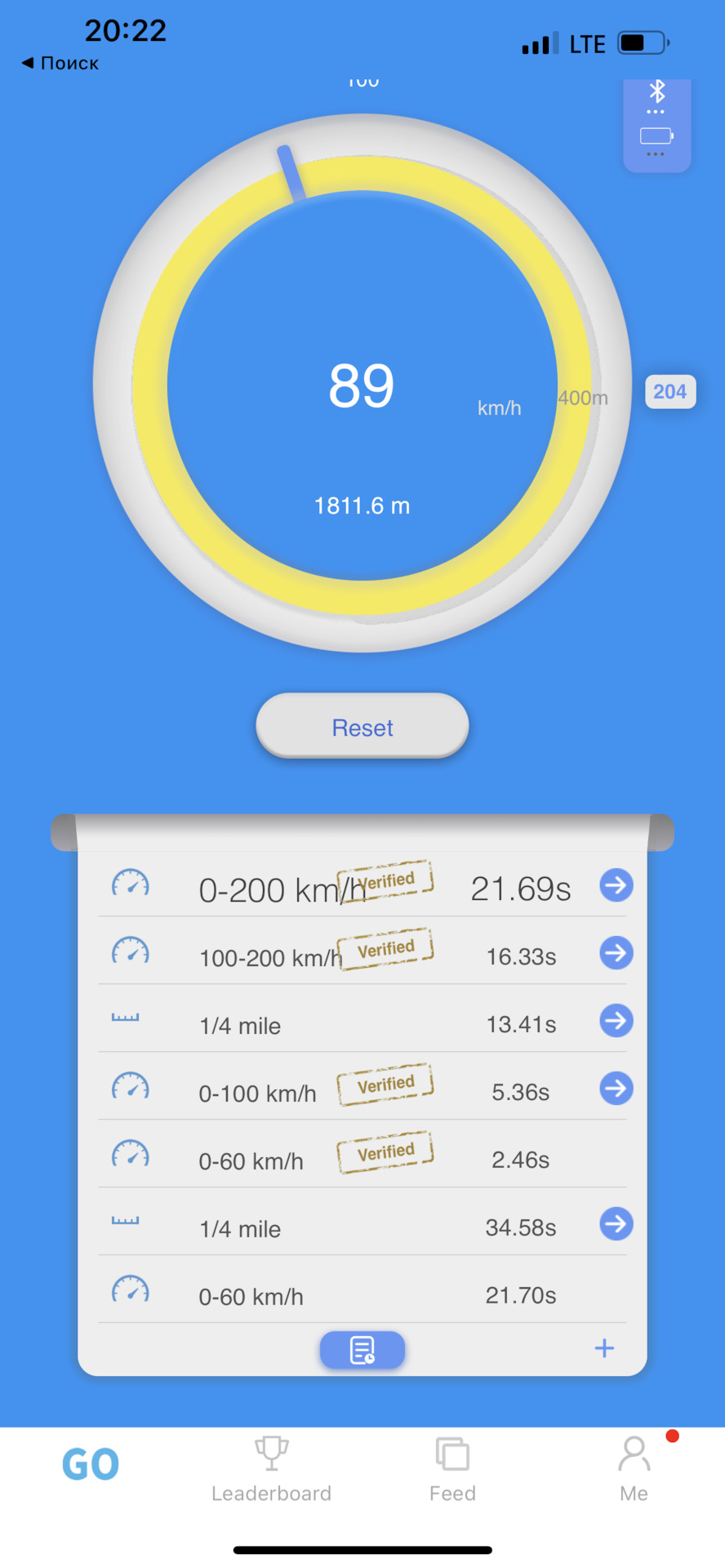Image resolution: width=725 pixels, height=1568 pixels.
Task: Select the GO tab
Action: pyautogui.click(x=91, y=1465)
